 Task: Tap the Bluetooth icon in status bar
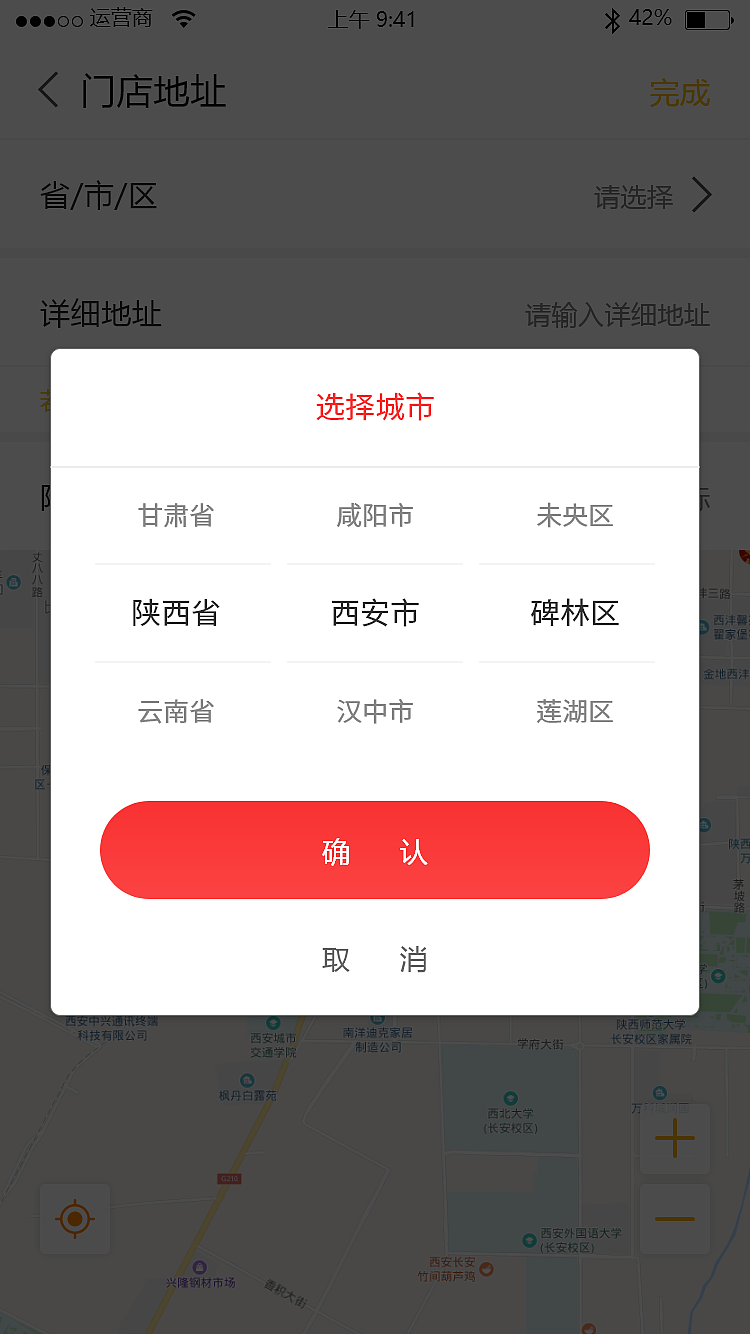point(611,17)
